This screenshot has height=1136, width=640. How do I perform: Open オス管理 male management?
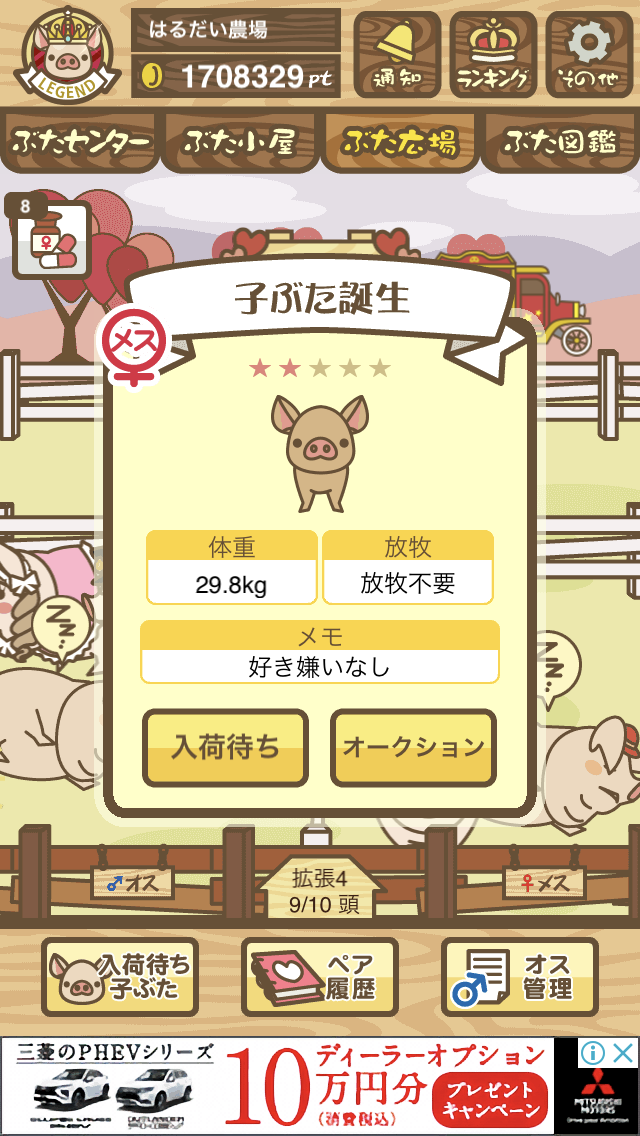click(x=520, y=976)
